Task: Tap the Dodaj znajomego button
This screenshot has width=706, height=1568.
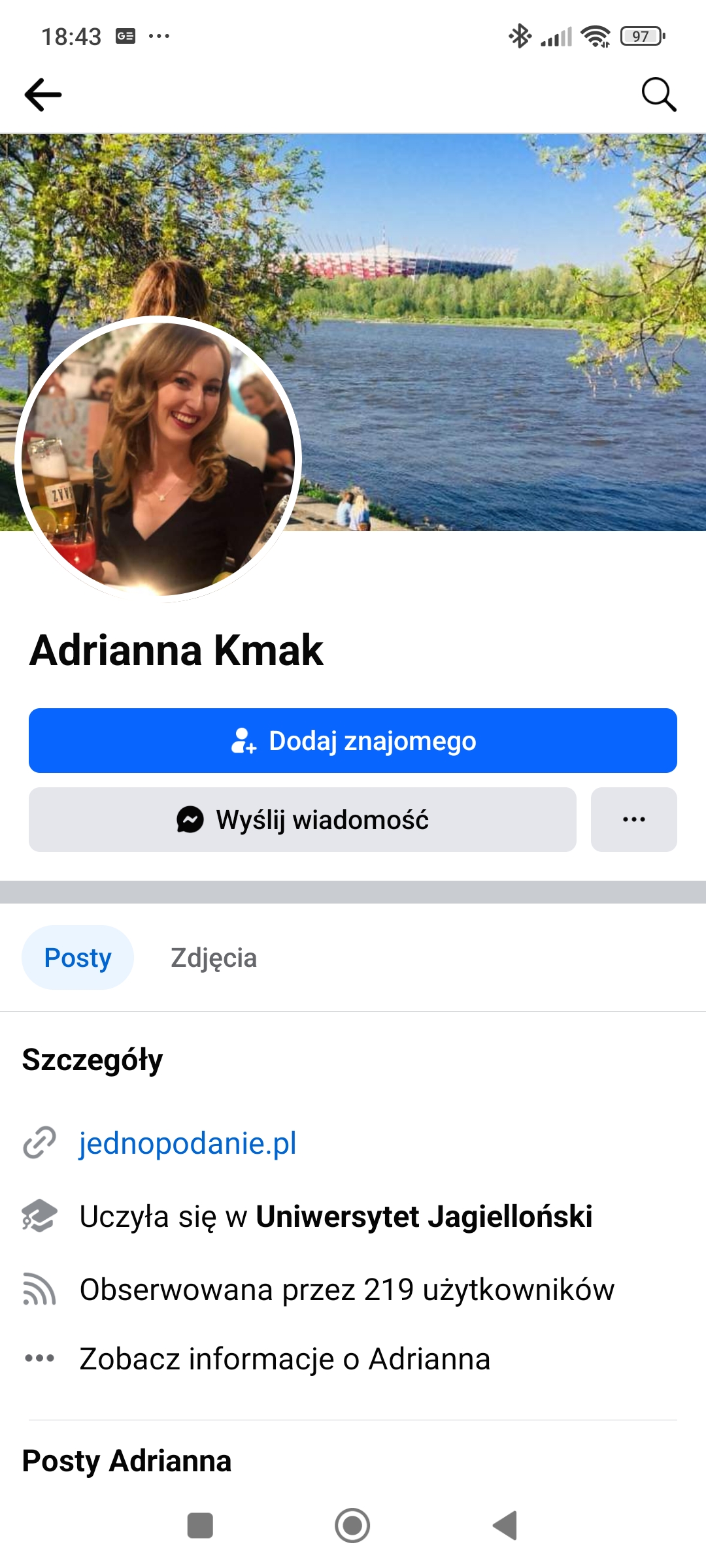Action: (x=353, y=741)
